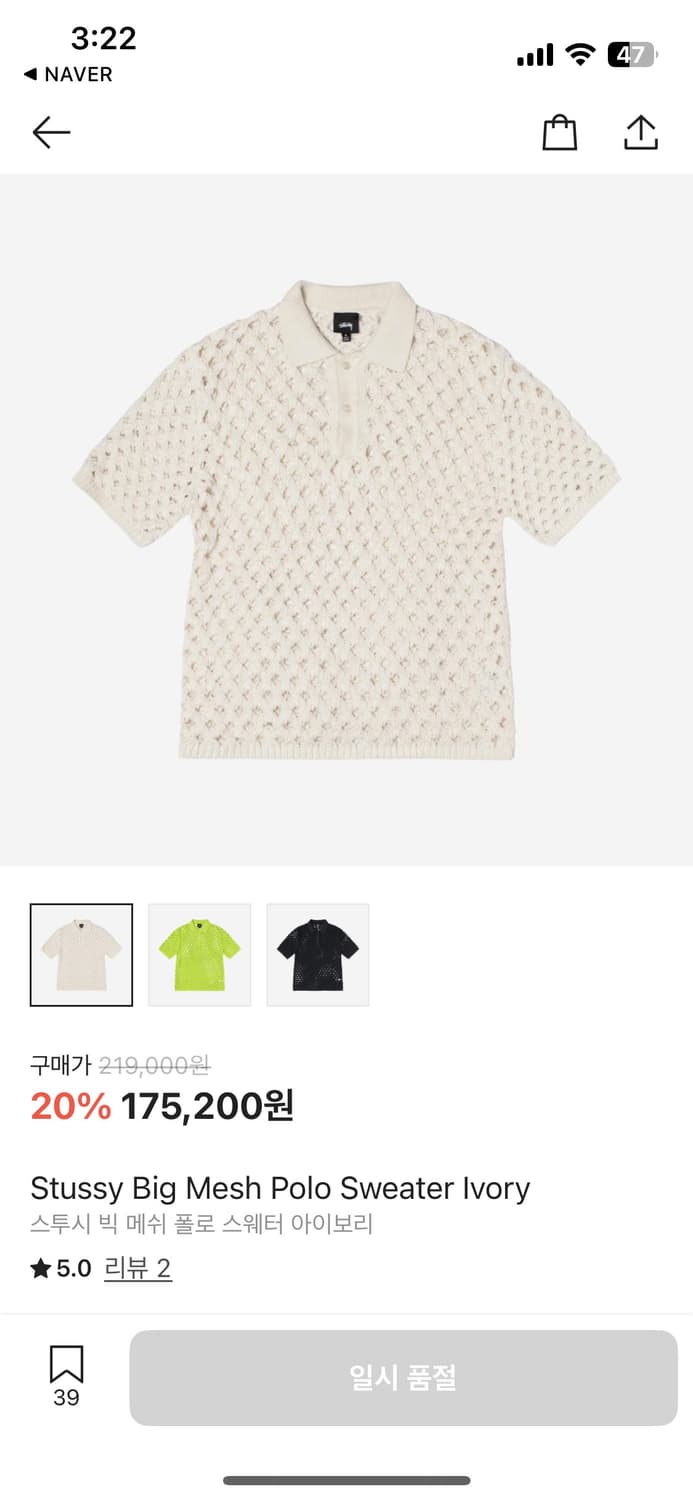View the main sweater product image
Viewport: 693px width, 1500px height.
pyautogui.click(x=346, y=520)
